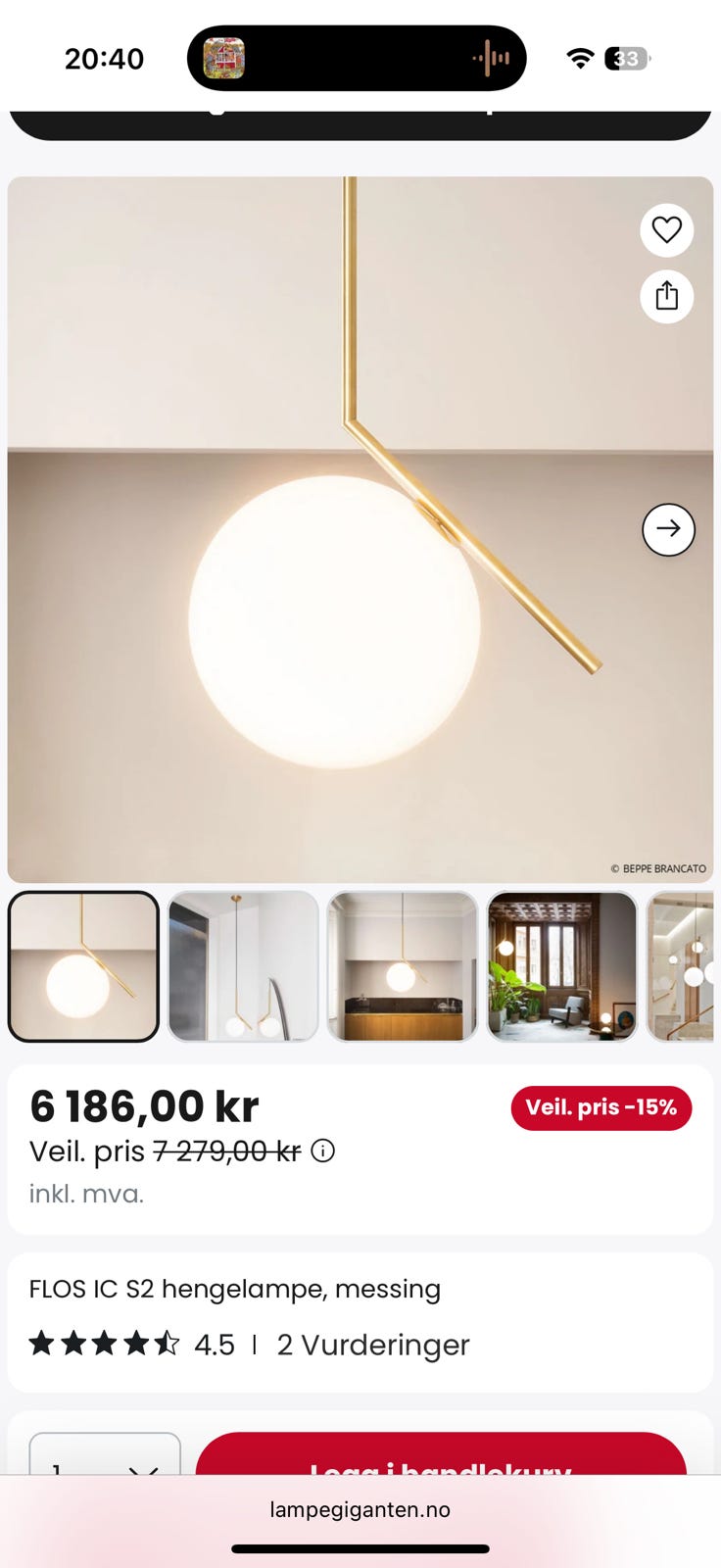This screenshot has width=721, height=1568.
Task: Open the share options via the share icon
Action: pyautogui.click(x=666, y=297)
